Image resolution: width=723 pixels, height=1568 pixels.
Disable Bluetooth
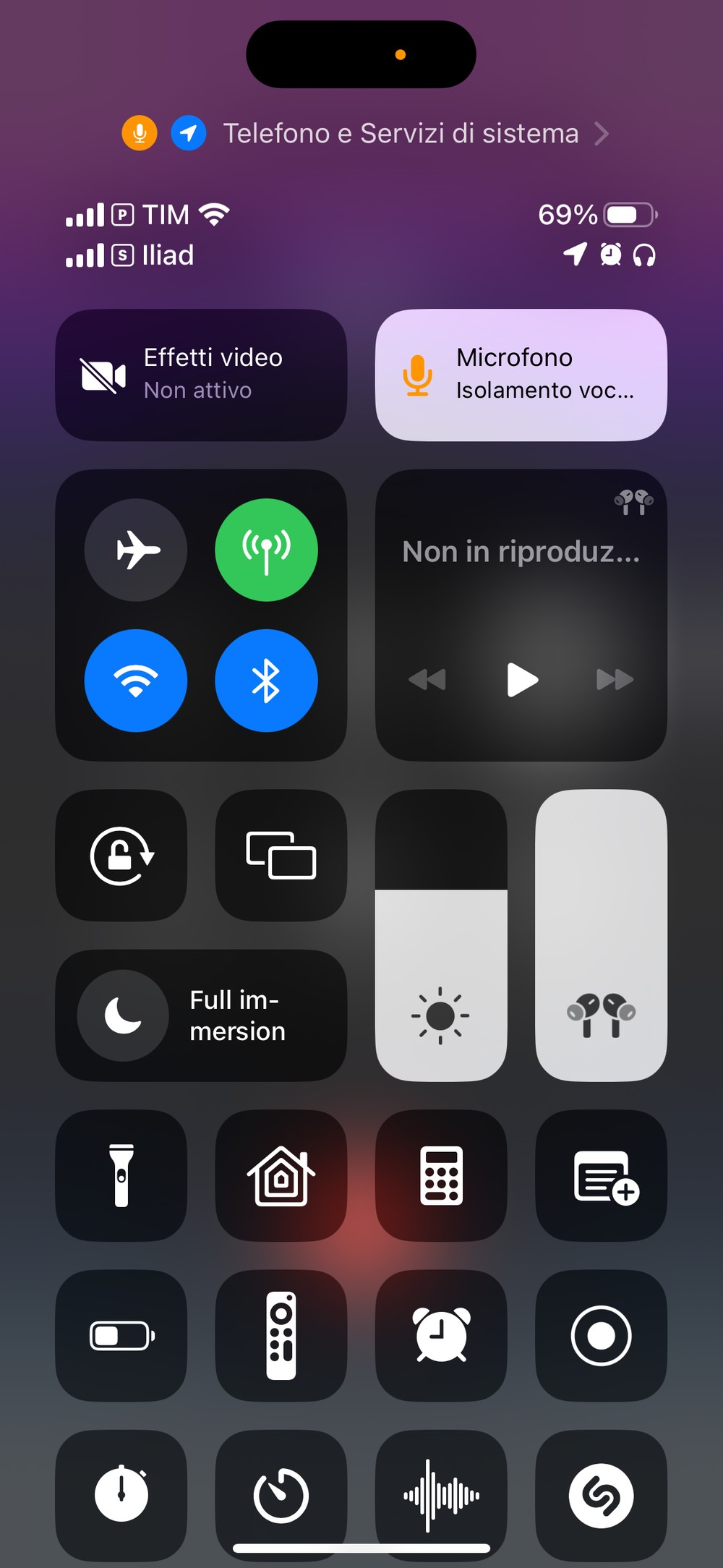(266, 681)
